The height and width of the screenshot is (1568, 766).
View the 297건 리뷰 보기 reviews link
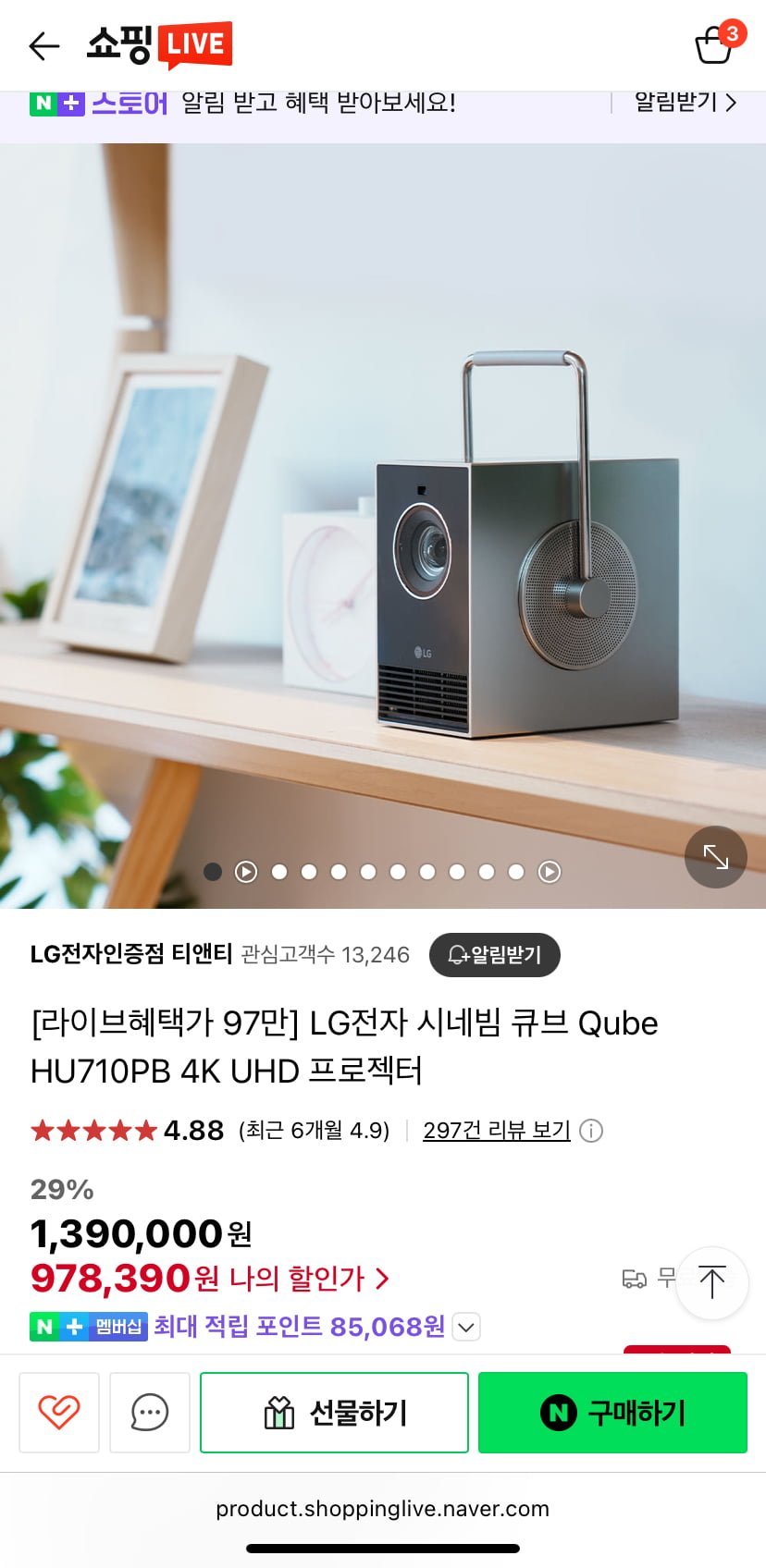pyautogui.click(x=496, y=1131)
